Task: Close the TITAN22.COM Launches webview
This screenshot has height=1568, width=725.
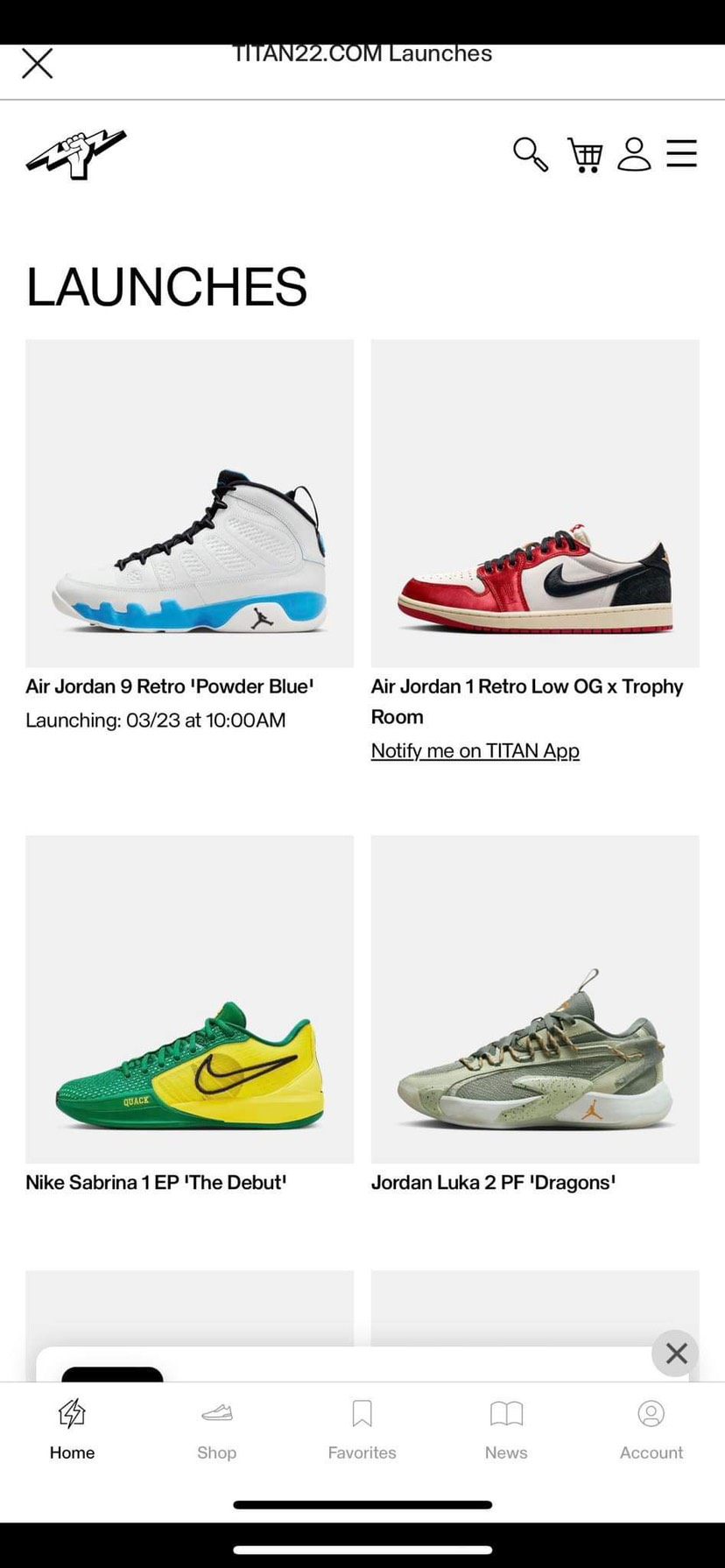Action: [x=37, y=63]
